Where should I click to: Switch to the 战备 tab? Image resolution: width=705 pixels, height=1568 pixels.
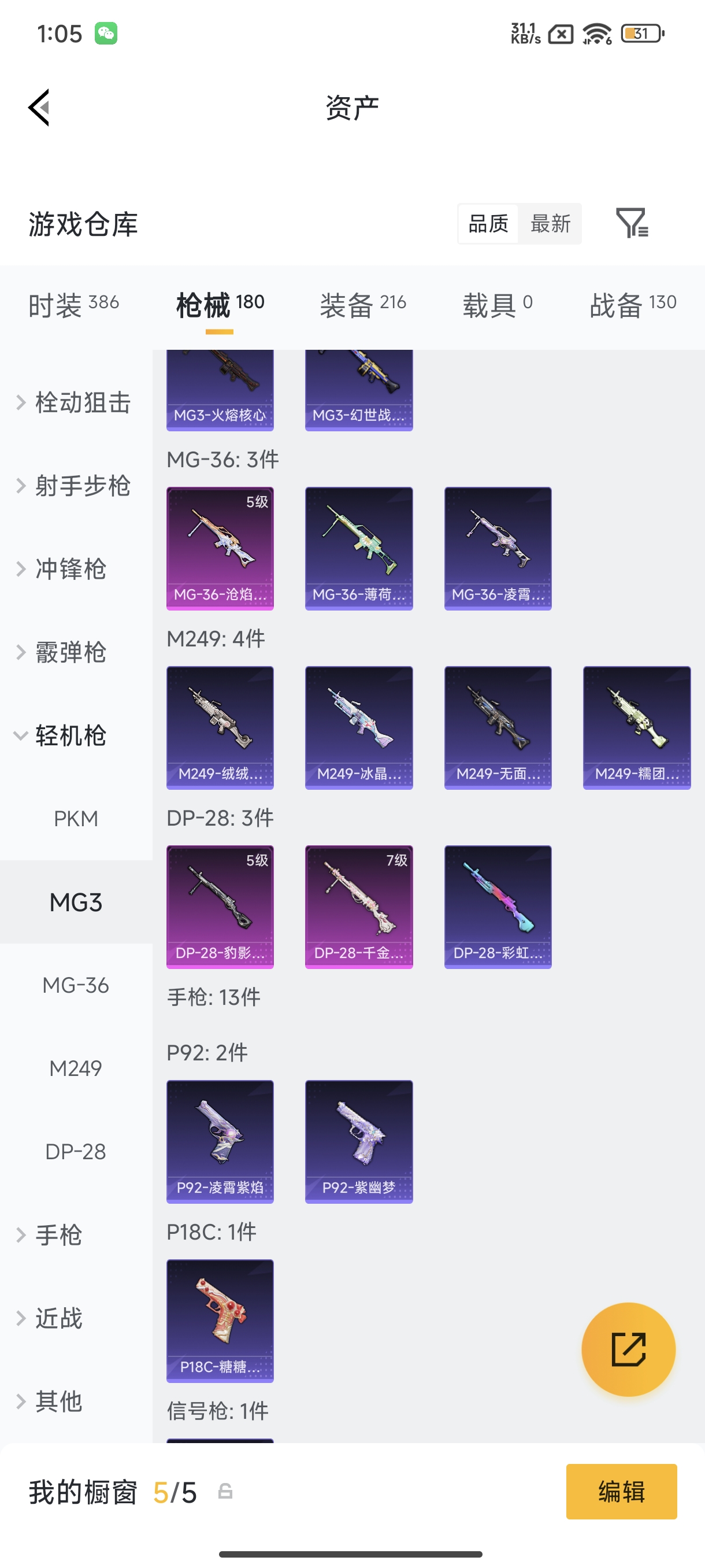click(x=633, y=304)
